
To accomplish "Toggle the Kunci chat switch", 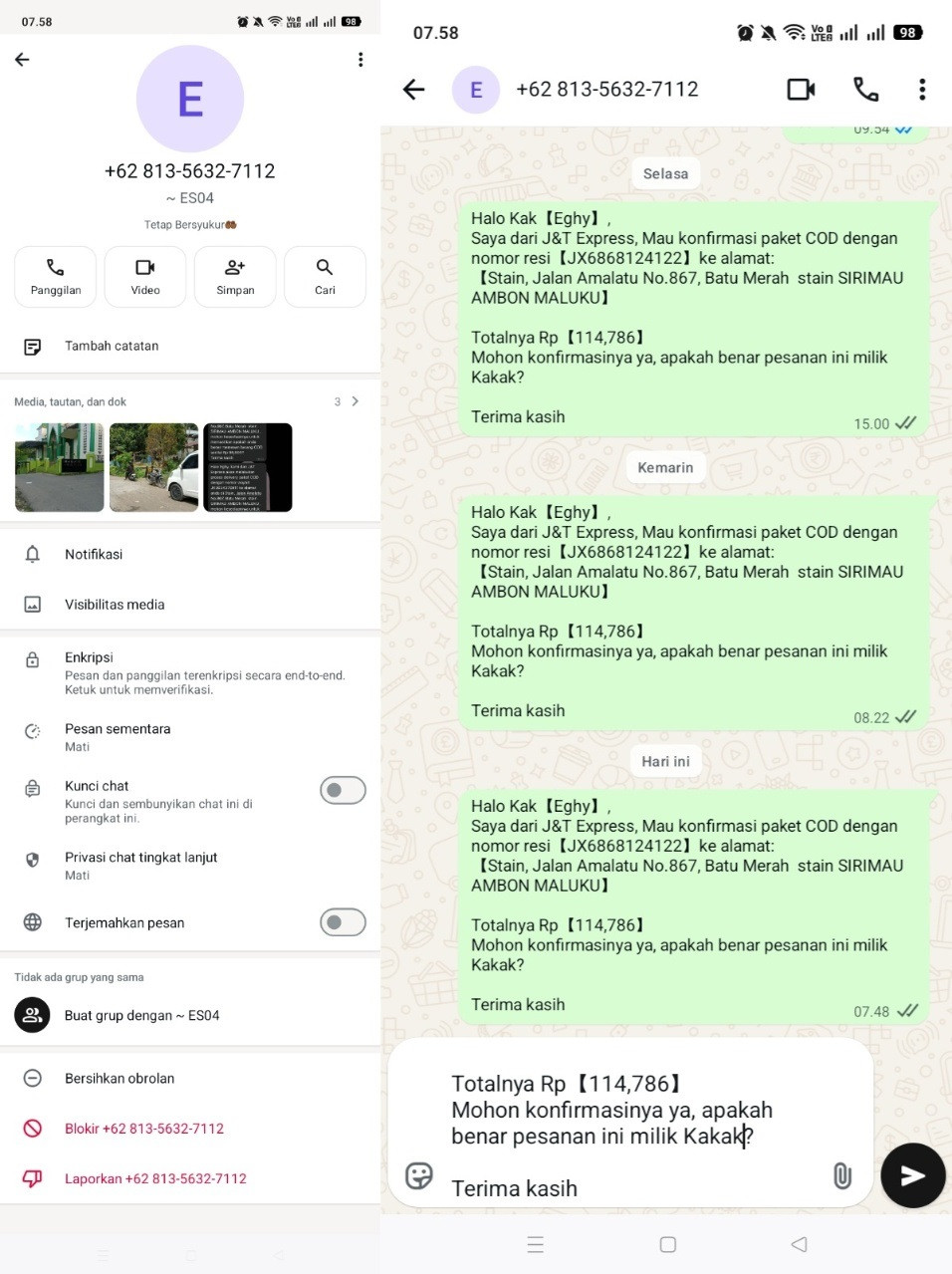I will 343,791.
